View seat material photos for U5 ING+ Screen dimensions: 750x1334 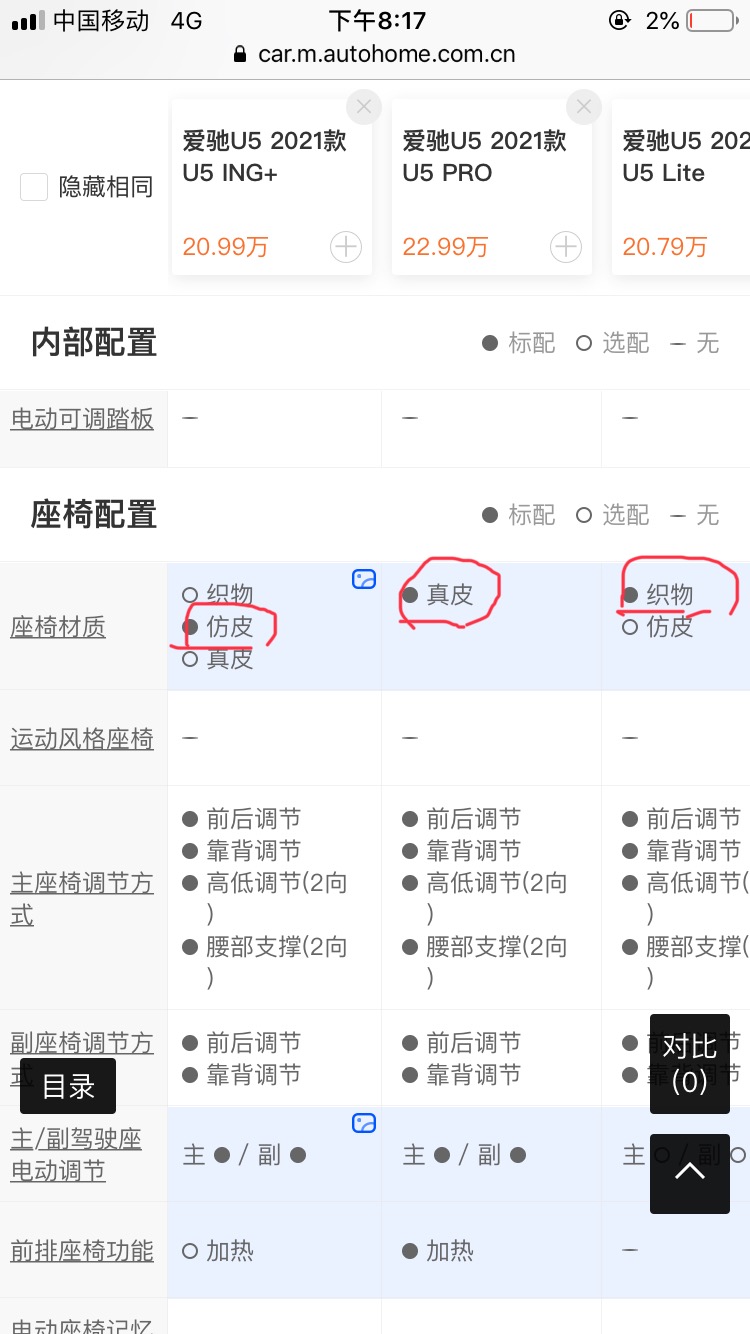pos(364,578)
